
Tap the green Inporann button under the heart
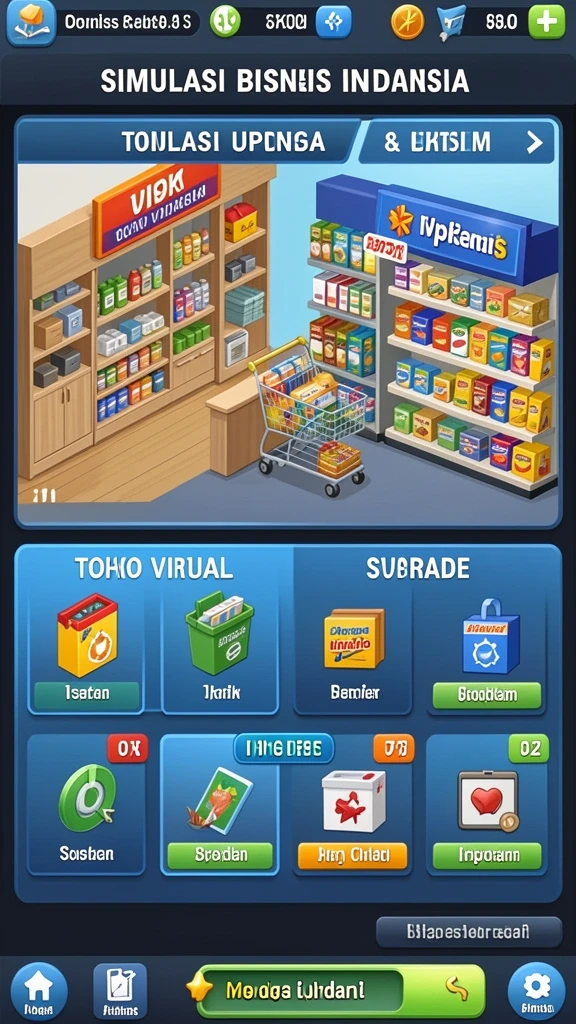point(487,855)
